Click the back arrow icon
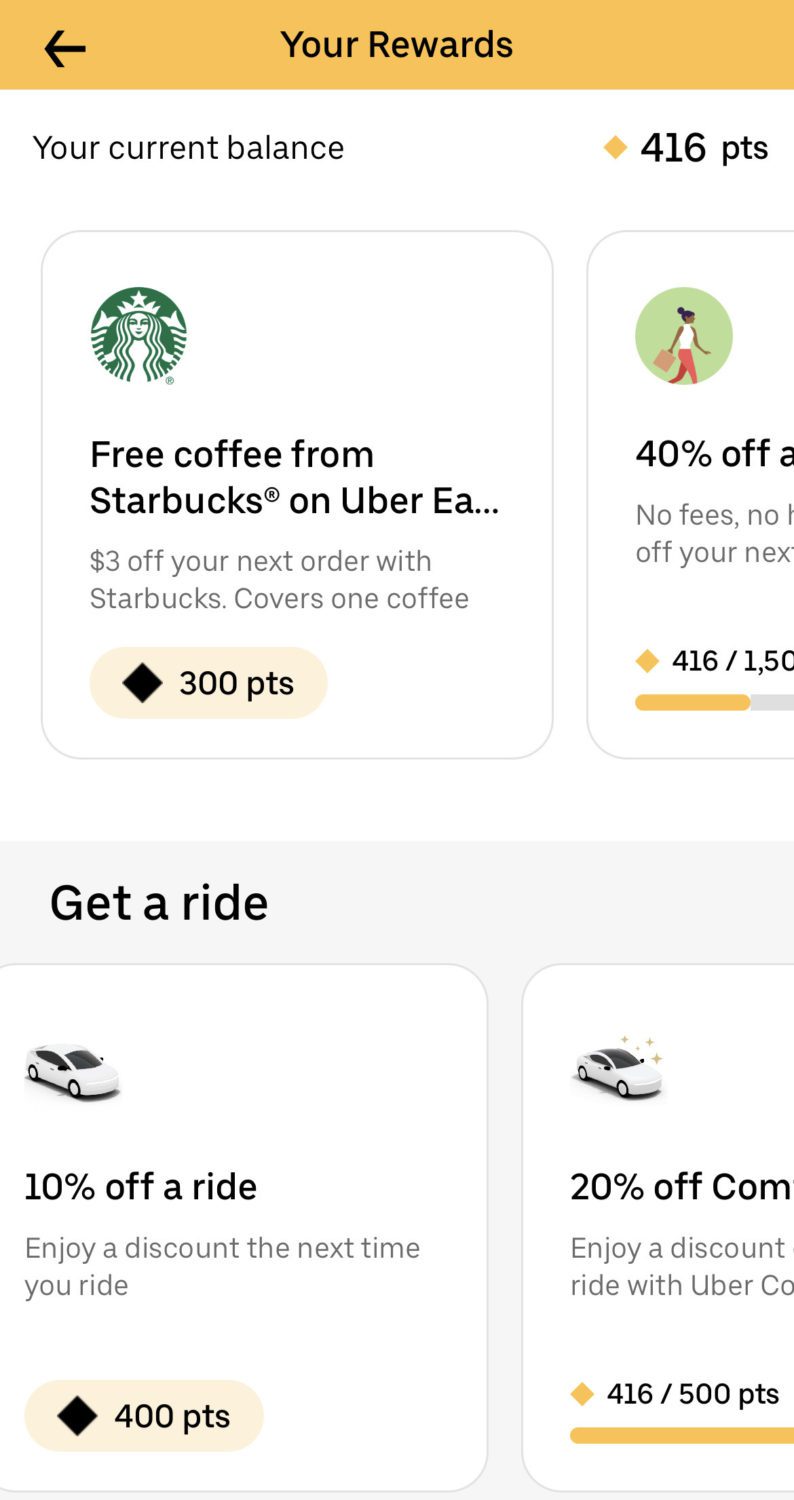The height and width of the screenshot is (1500, 794). click(64, 46)
